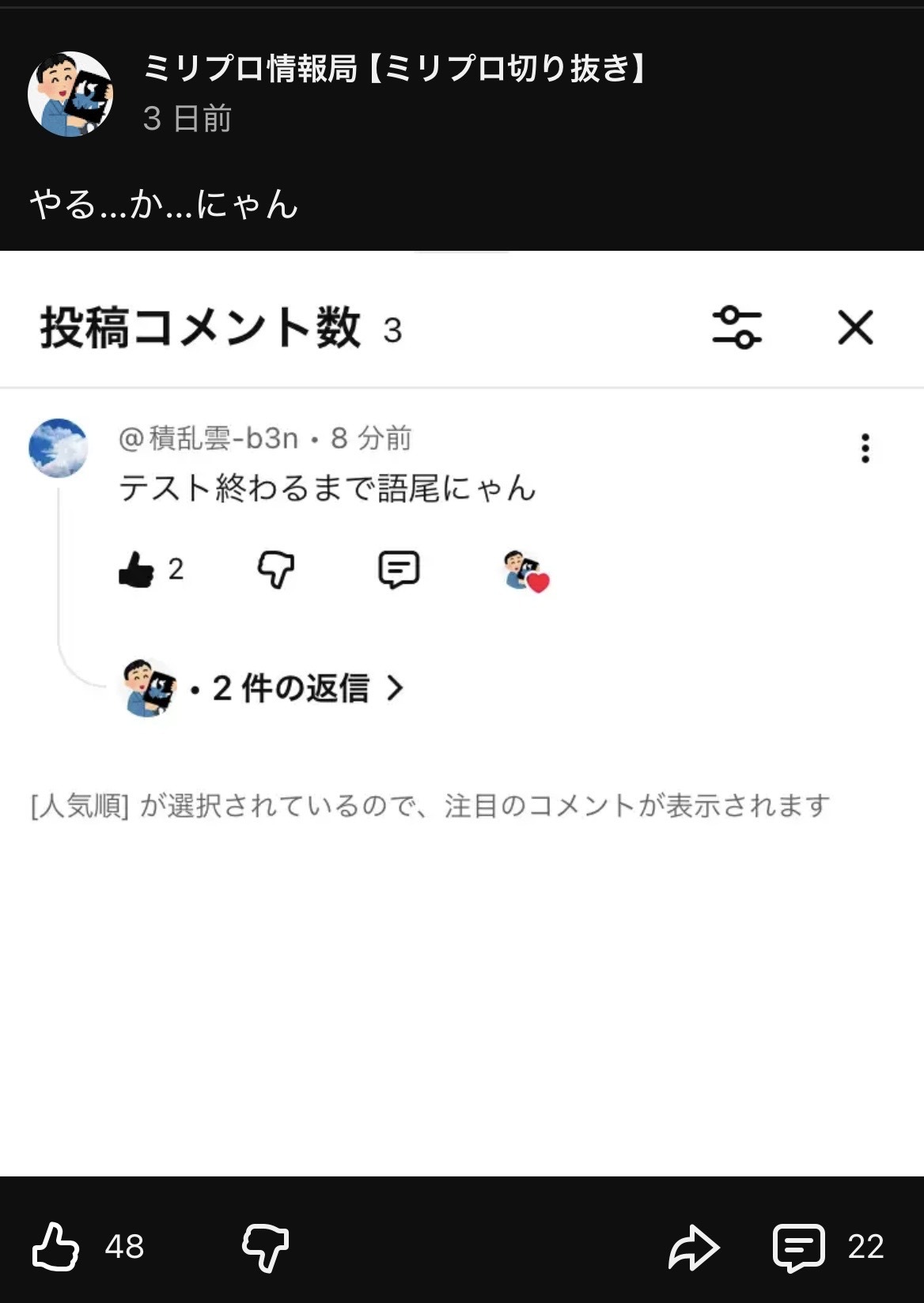Open 積乱雲-b3n's profile picture
This screenshot has width=924, height=1303.
point(58,449)
